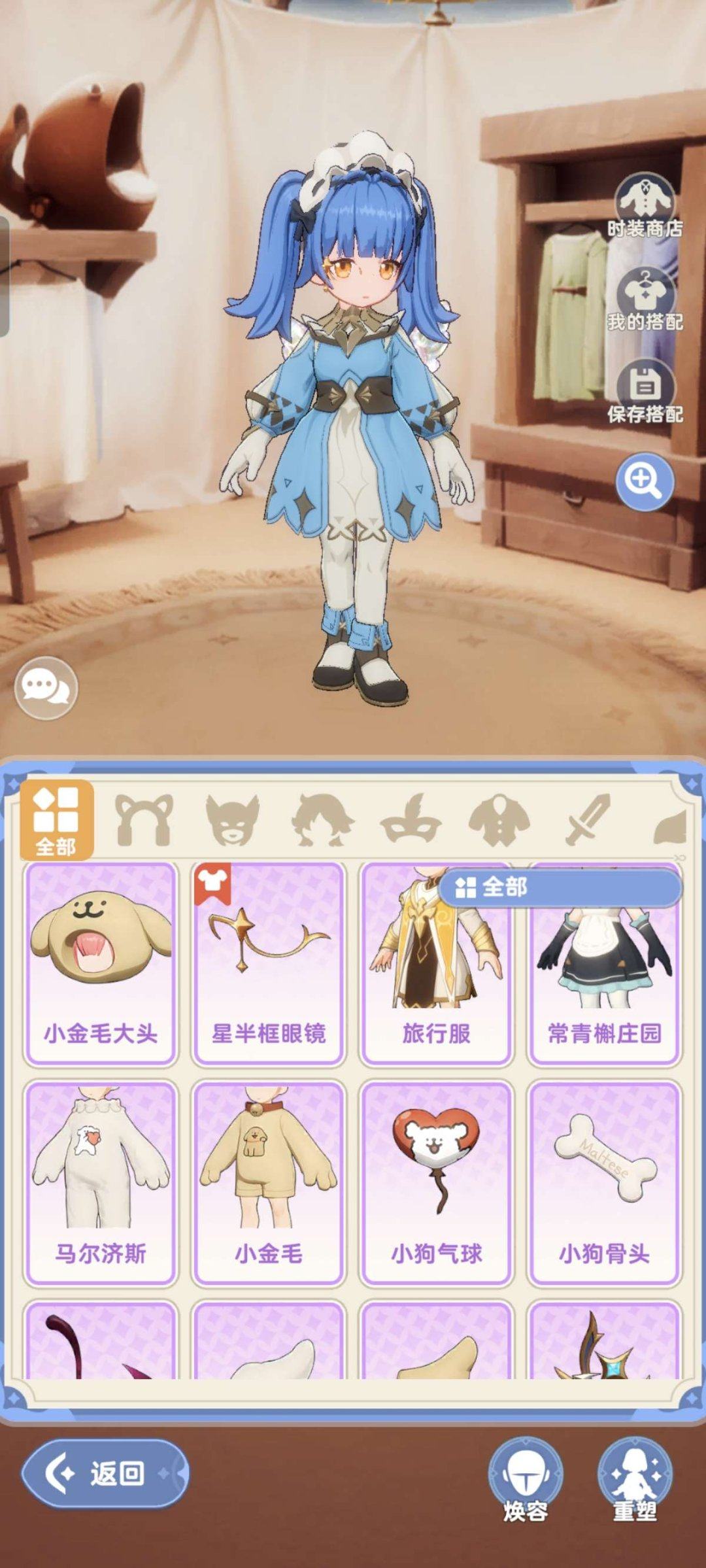
Task: Select the 小金毛大头 headwear item
Action: (x=101, y=963)
